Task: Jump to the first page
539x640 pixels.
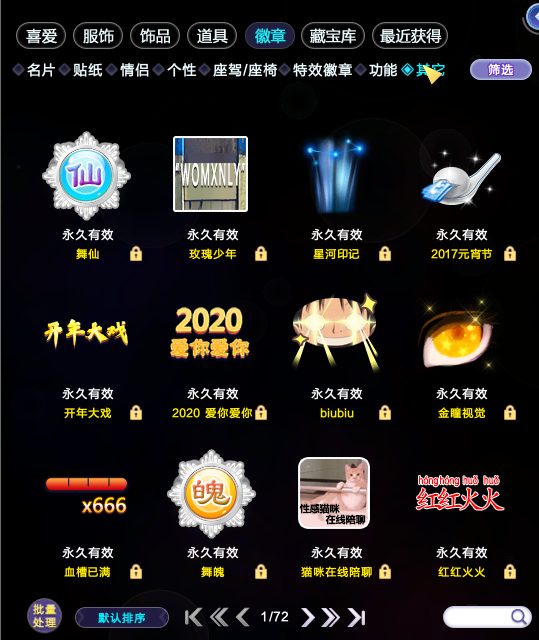Action: coord(193,617)
